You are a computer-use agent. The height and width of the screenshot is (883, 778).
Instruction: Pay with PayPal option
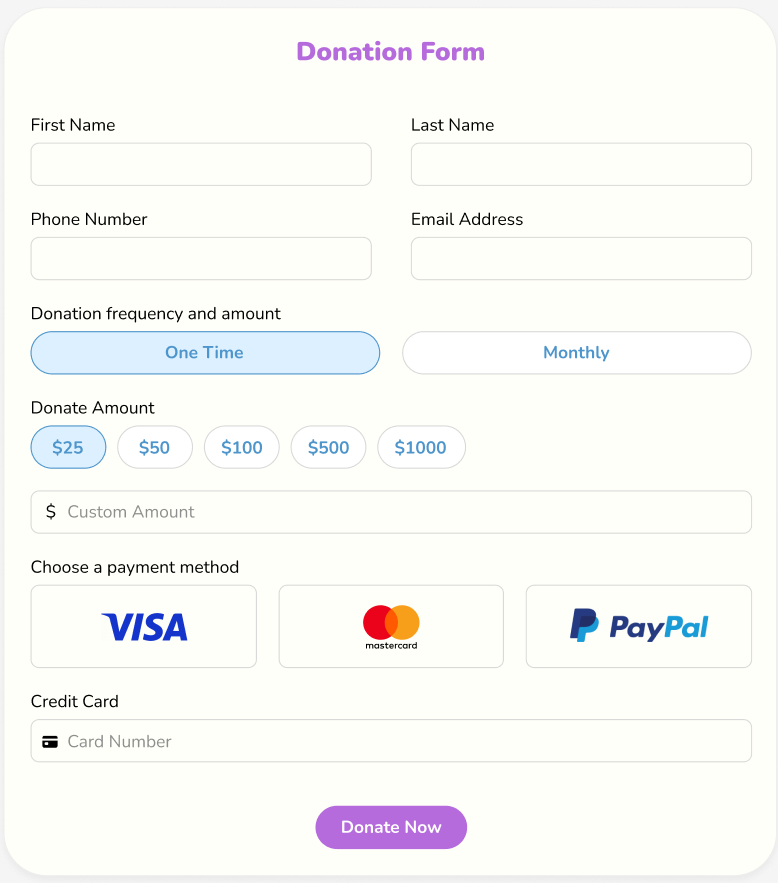[x=638, y=627]
